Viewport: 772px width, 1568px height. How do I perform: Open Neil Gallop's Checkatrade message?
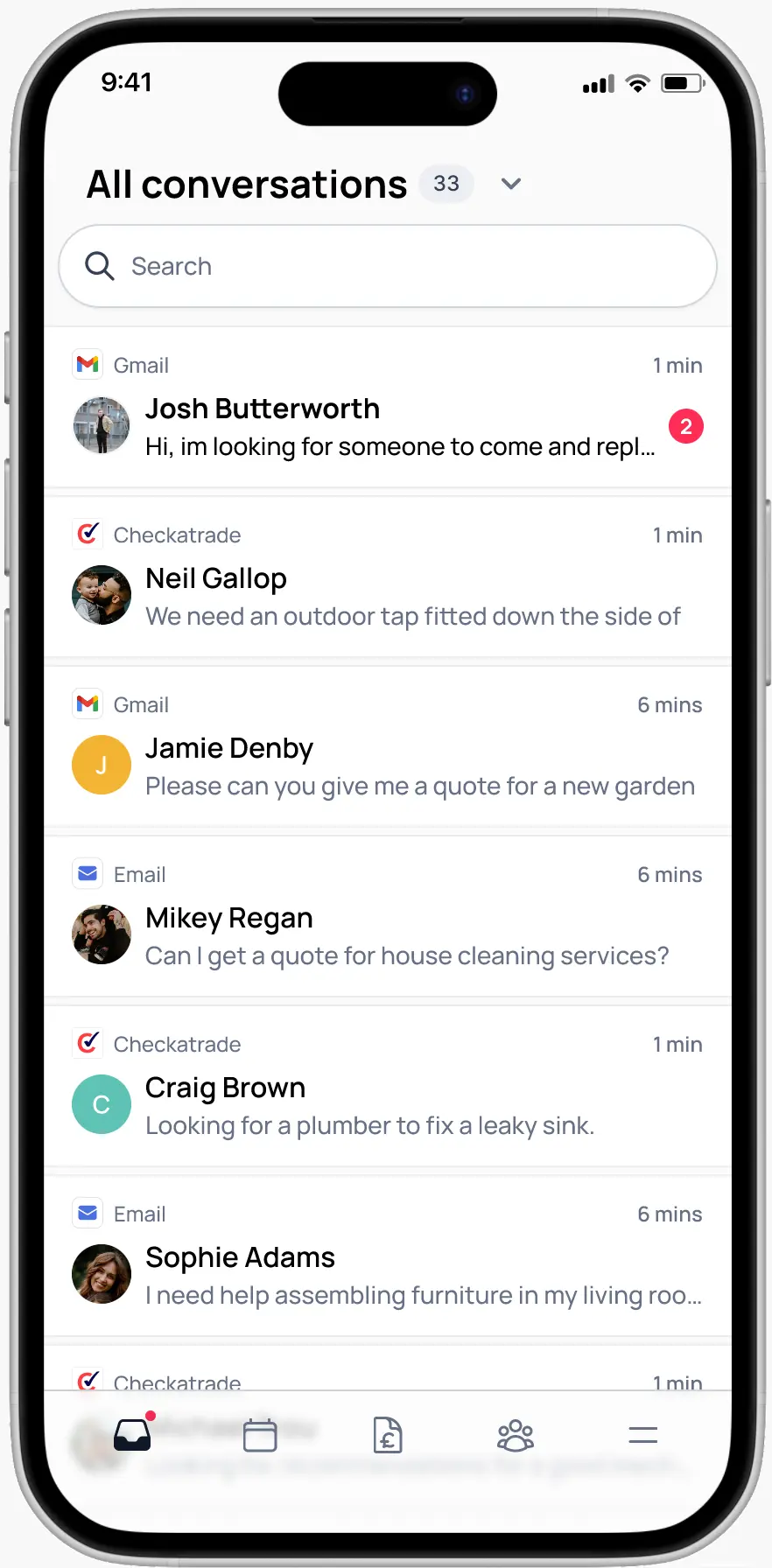tap(387, 596)
